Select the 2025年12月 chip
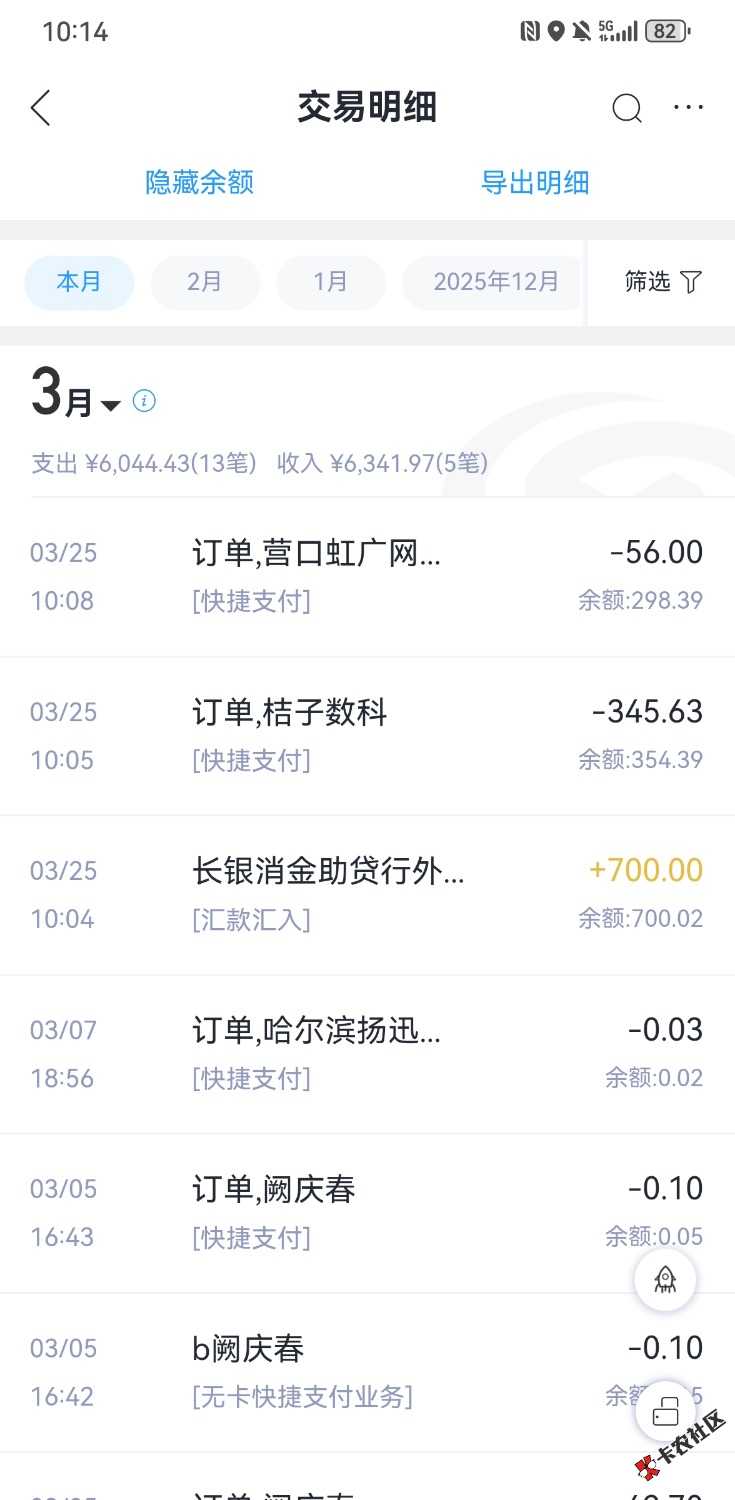This screenshot has height=1500, width=735. [x=495, y=282]
